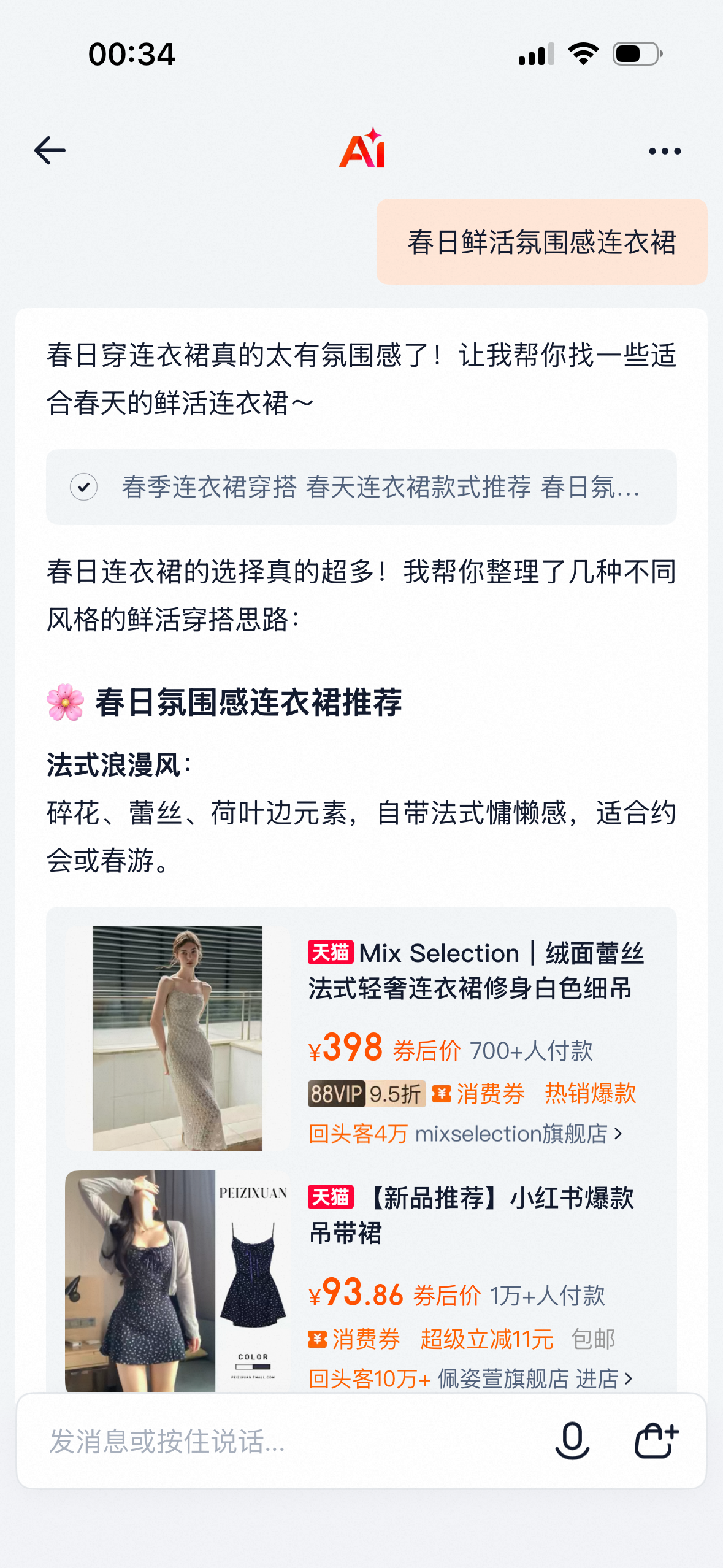Open the three-dot overflow menu
The image size is (723, 1568).
tap(665, 151)
